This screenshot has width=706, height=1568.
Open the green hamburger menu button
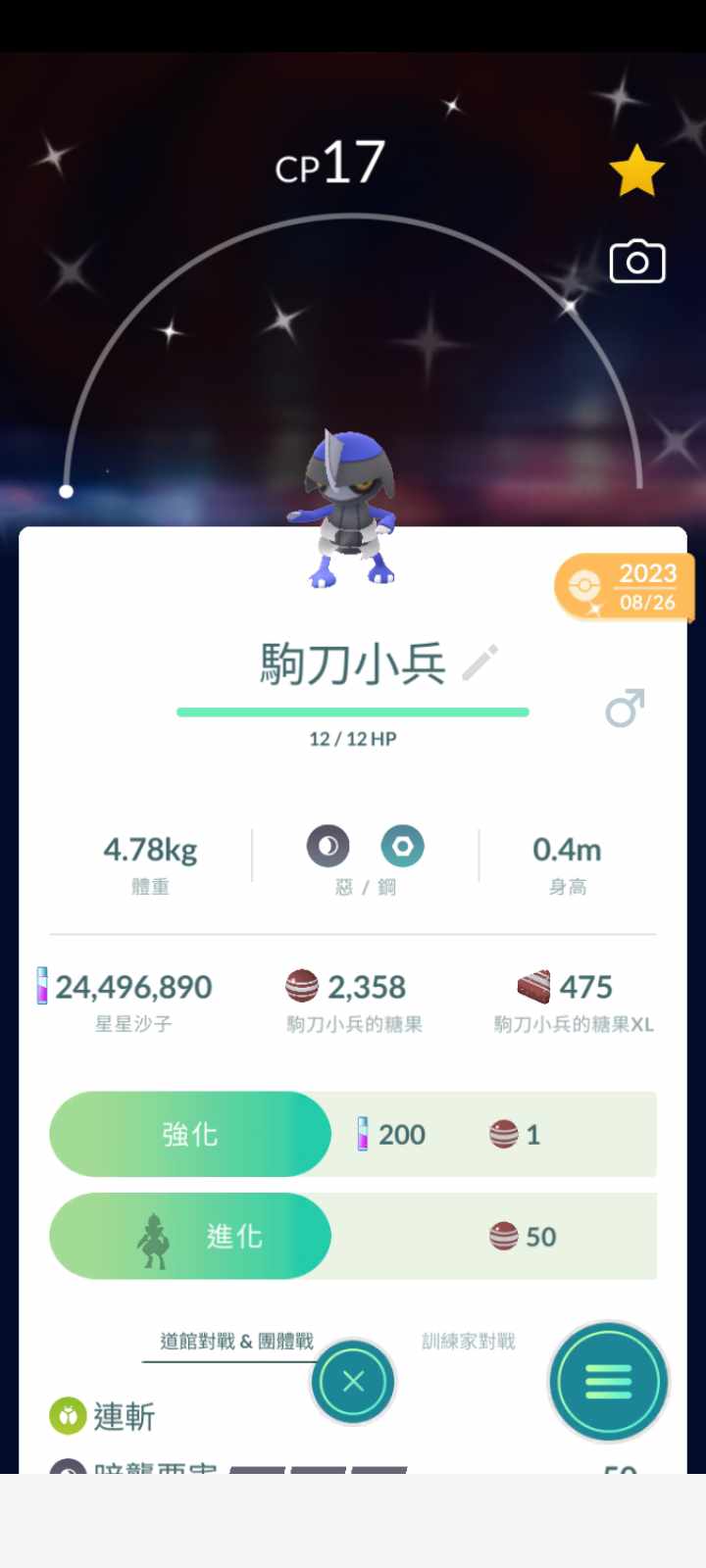click(608, 1381)
